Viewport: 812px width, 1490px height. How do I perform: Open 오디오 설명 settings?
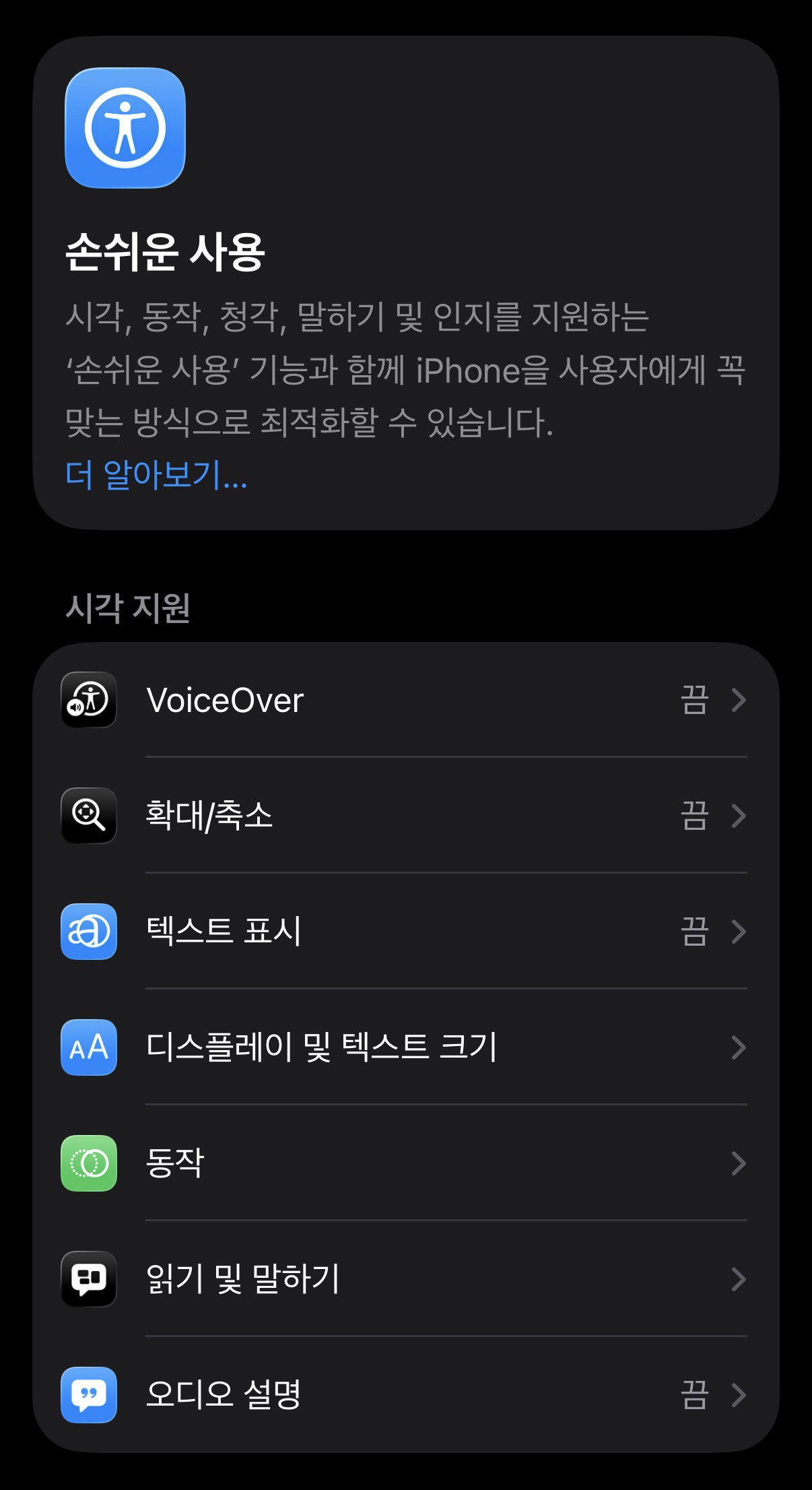pyautogui.click(x=406, y=1395)
